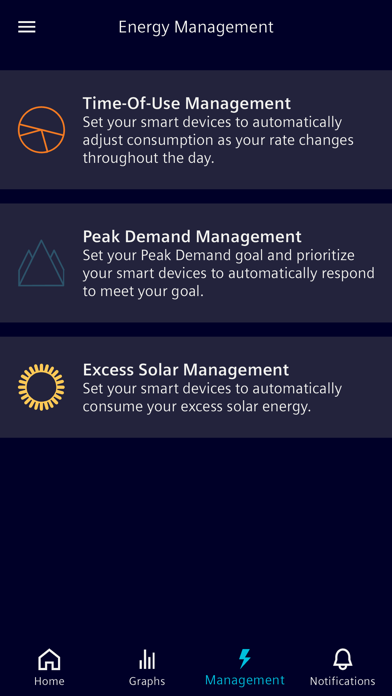Viewport: 392px width, 696px height.
Task: Switch to the Home tab
Action: coord(49,667)
